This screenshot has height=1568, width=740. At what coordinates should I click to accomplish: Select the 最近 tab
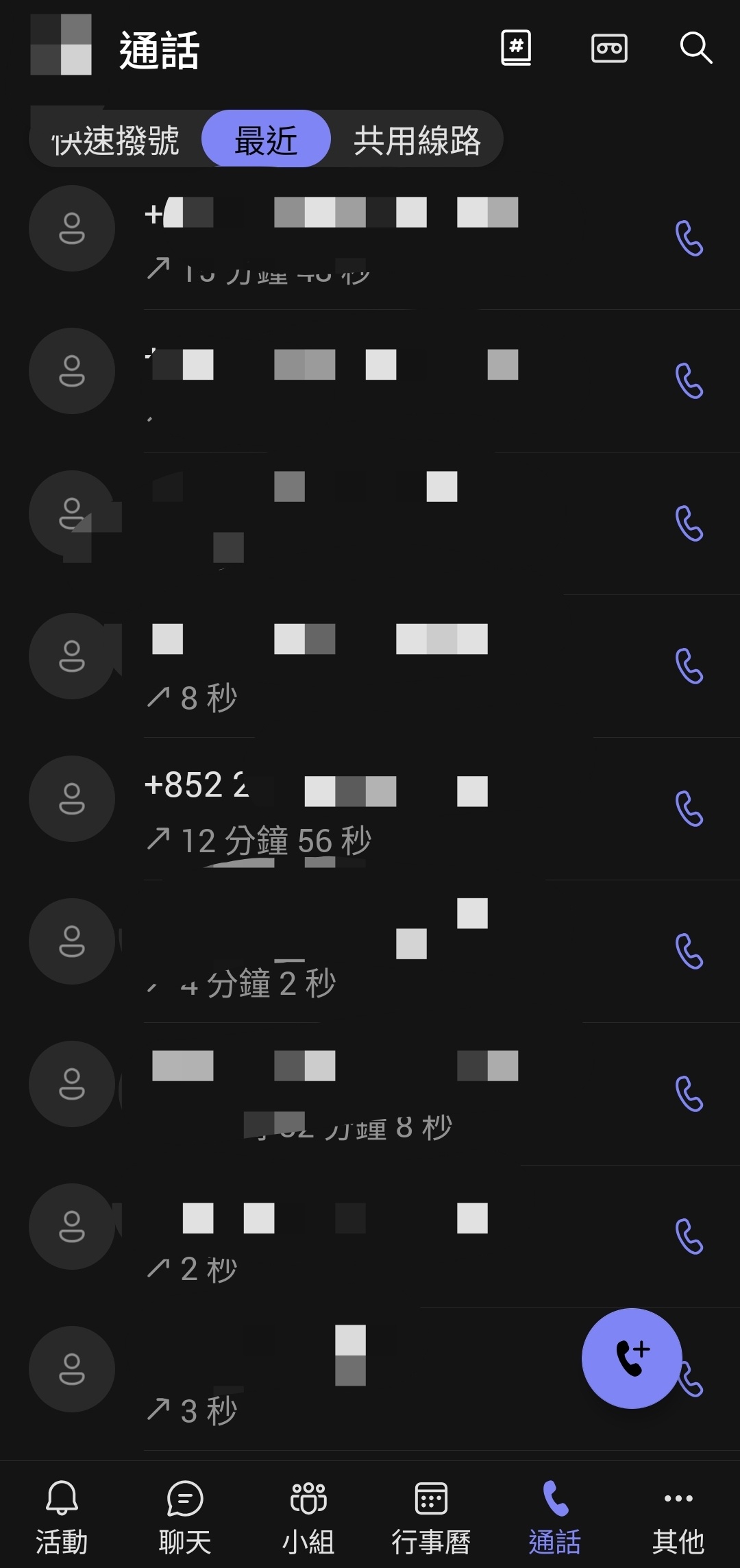point(266,140)
